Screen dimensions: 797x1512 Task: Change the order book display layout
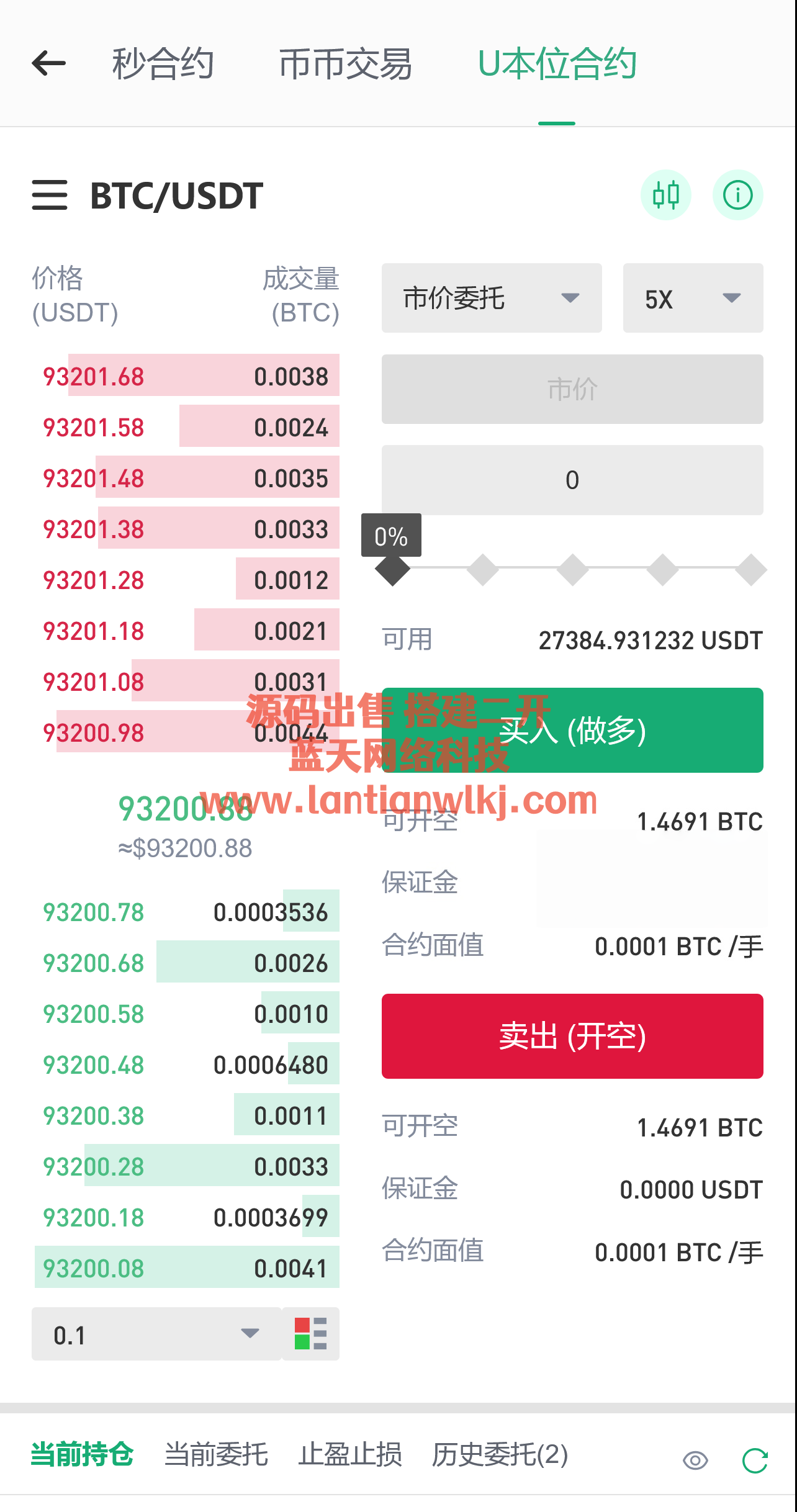pos(310,1334)
